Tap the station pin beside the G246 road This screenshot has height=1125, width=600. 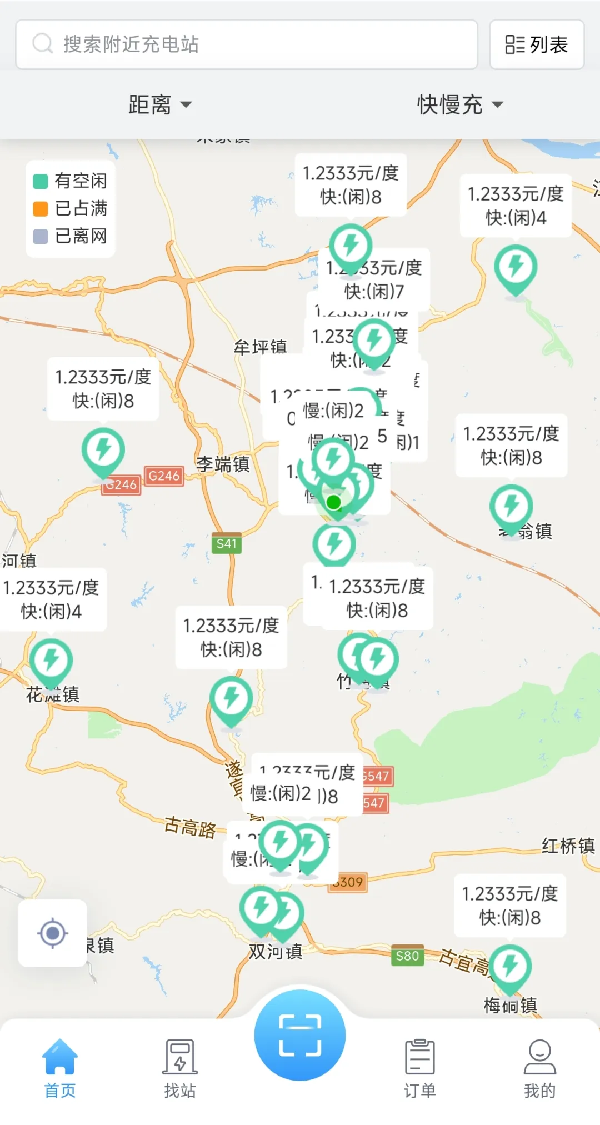(103, 450)
